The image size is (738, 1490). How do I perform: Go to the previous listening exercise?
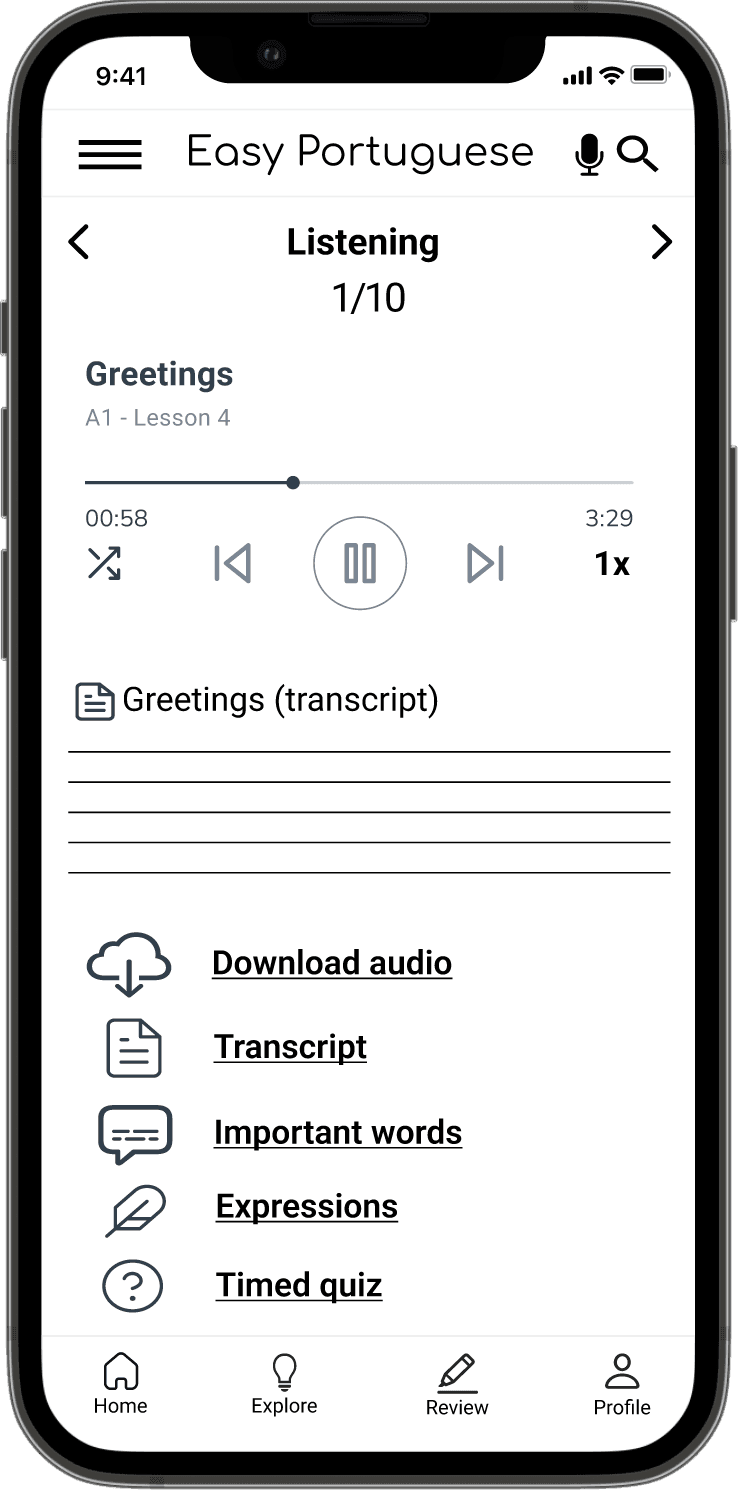79,242
